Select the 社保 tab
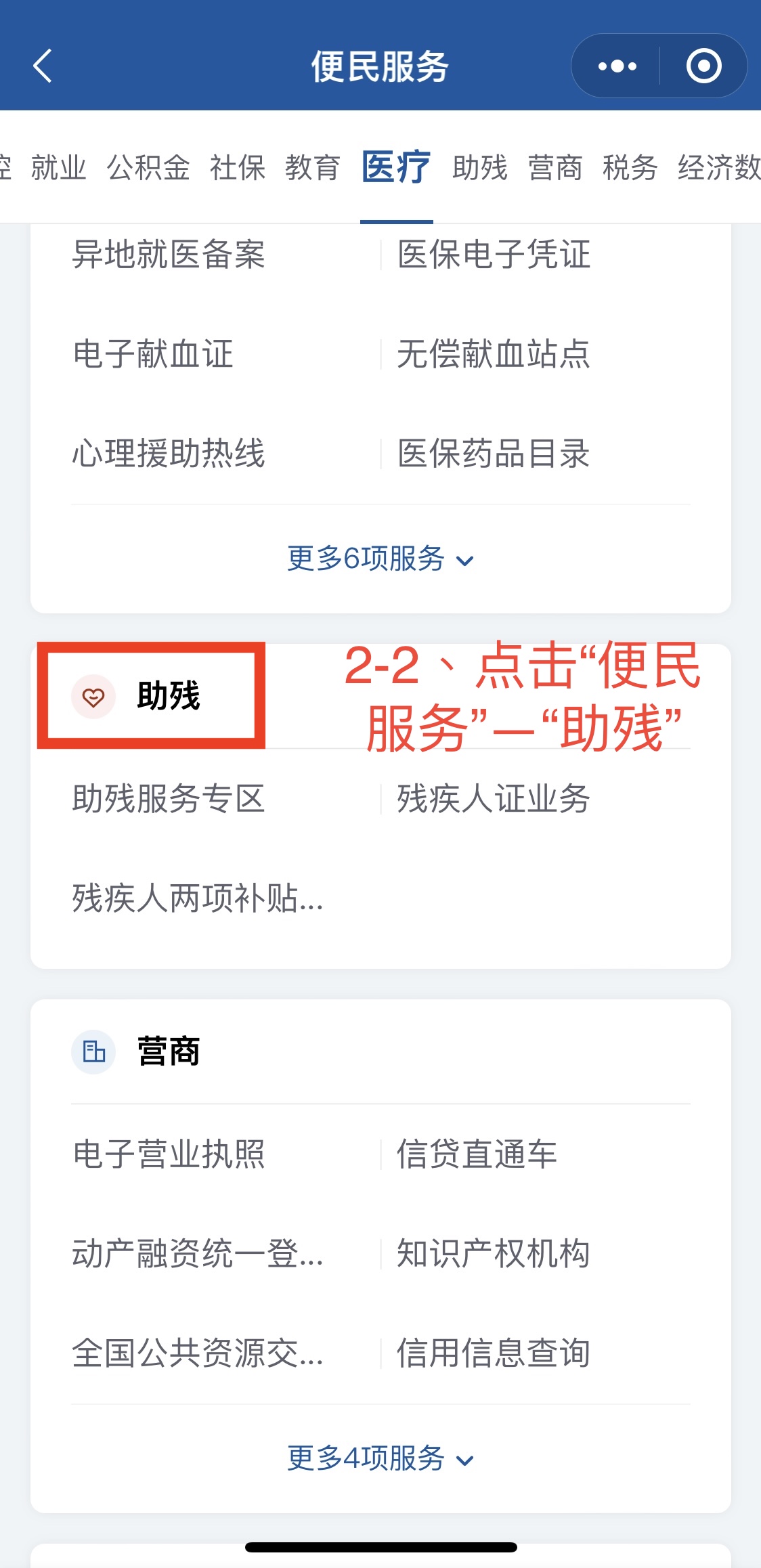 point(237,167)
